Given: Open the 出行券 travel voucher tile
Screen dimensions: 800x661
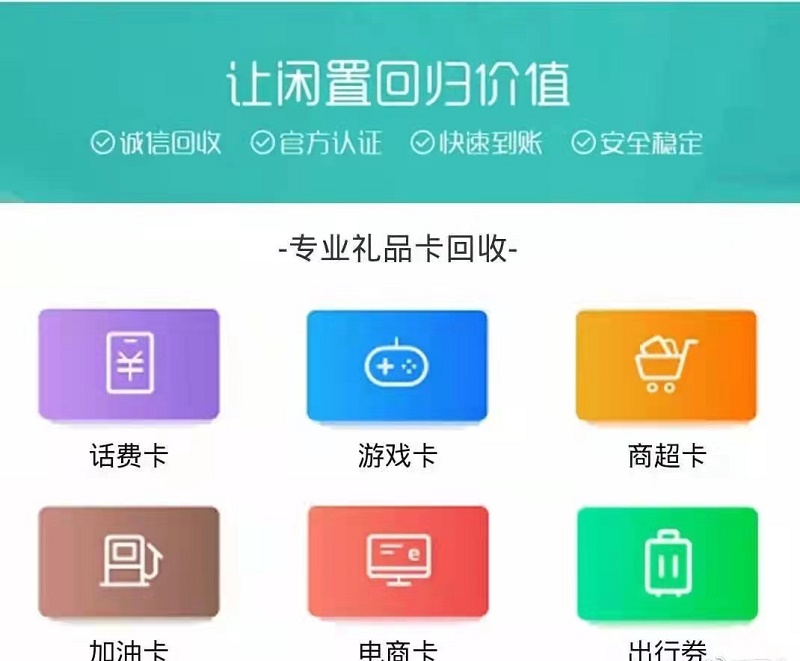Looking at the screenshot, I should click(x=666, y=561).
